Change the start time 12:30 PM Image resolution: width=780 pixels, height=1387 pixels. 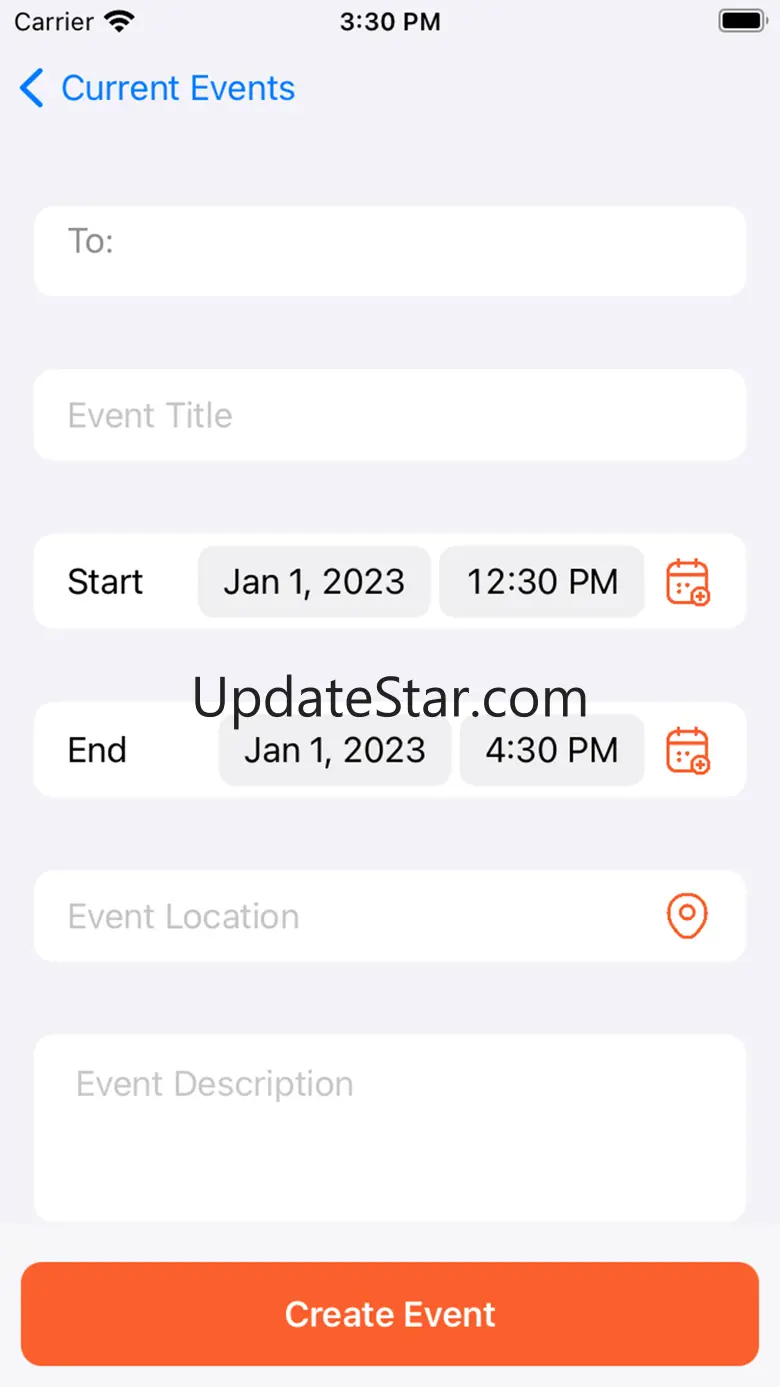tap(542, 581)
